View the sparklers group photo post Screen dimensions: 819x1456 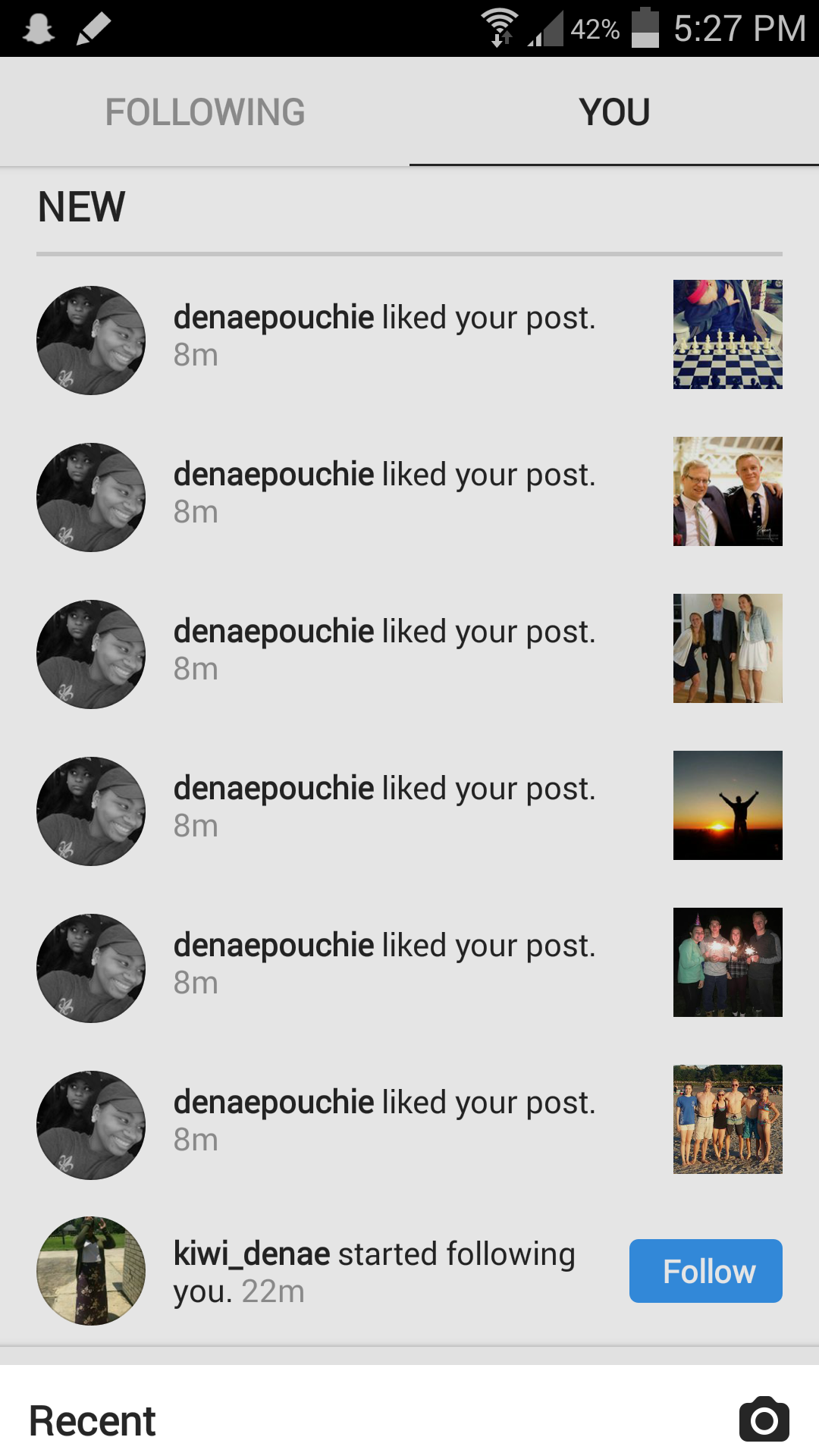[x=727, y=962]
